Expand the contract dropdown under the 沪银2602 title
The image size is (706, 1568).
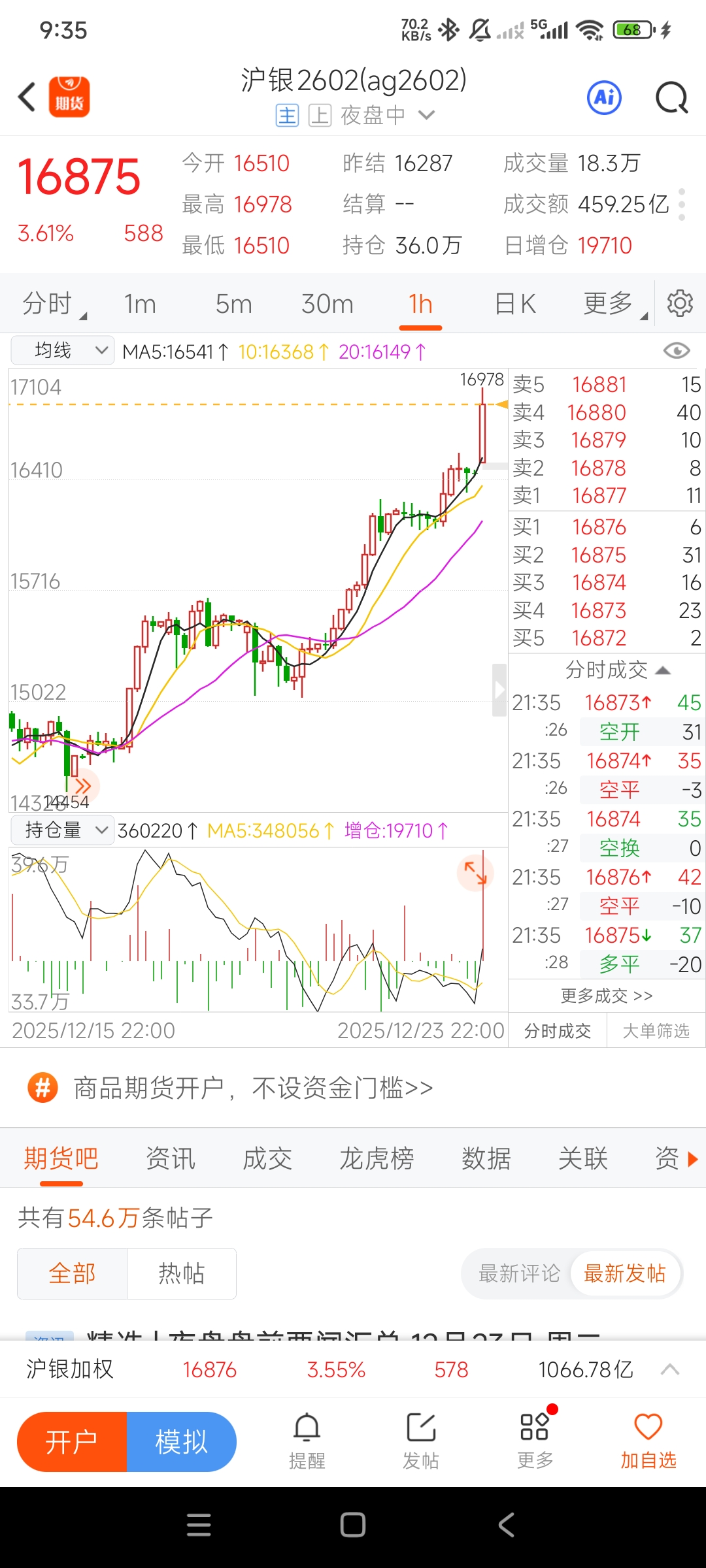426,115
